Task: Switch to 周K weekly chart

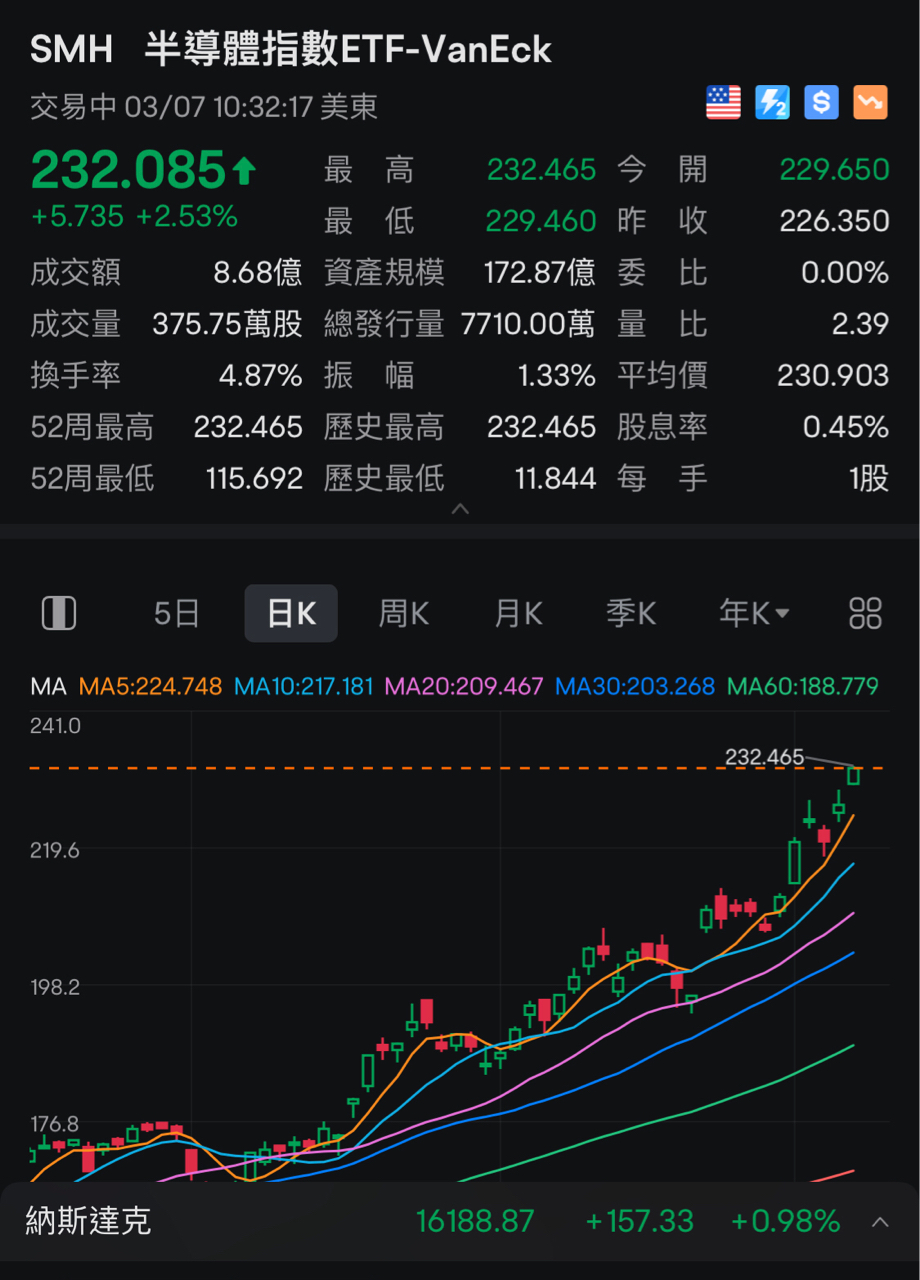Action: [404, 613]
